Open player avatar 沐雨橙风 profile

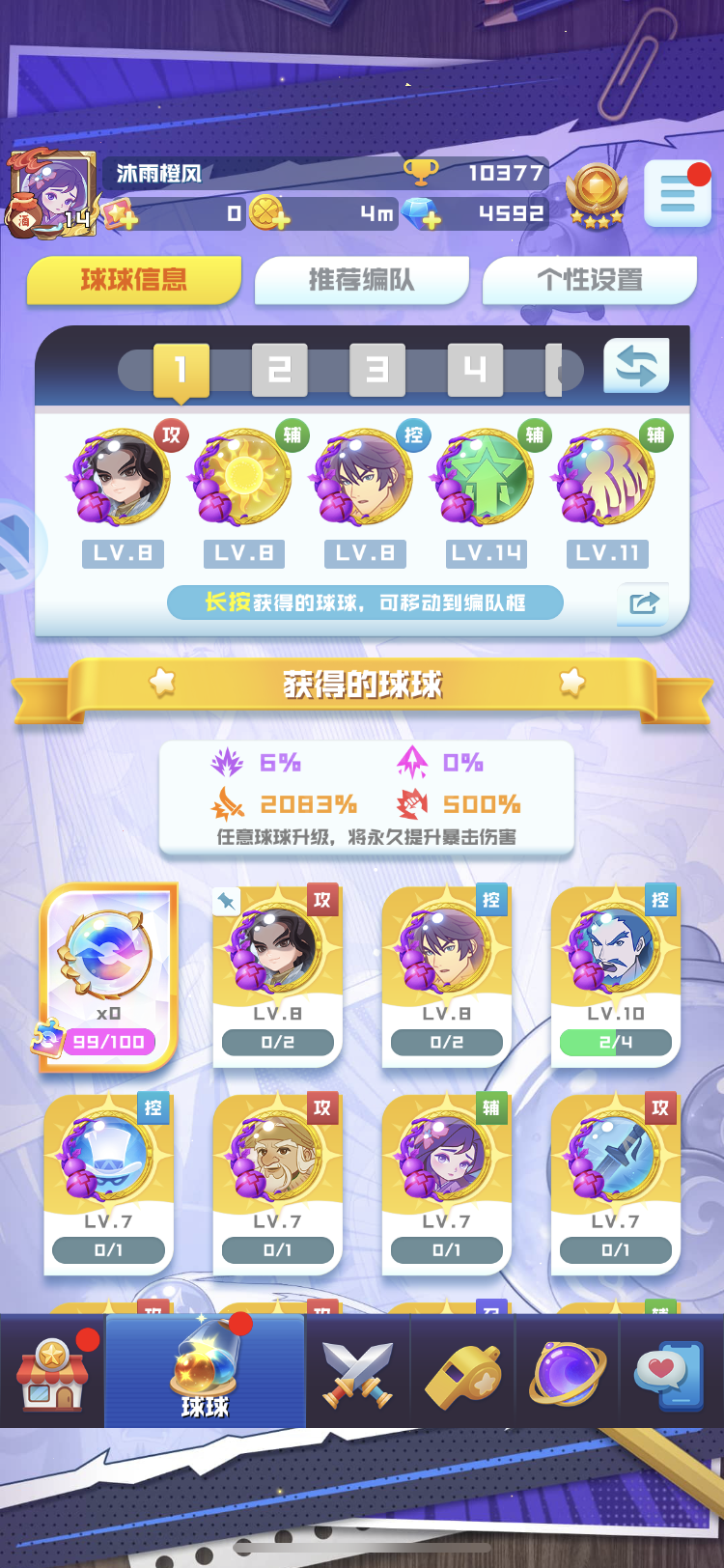(x=53, y=194)
